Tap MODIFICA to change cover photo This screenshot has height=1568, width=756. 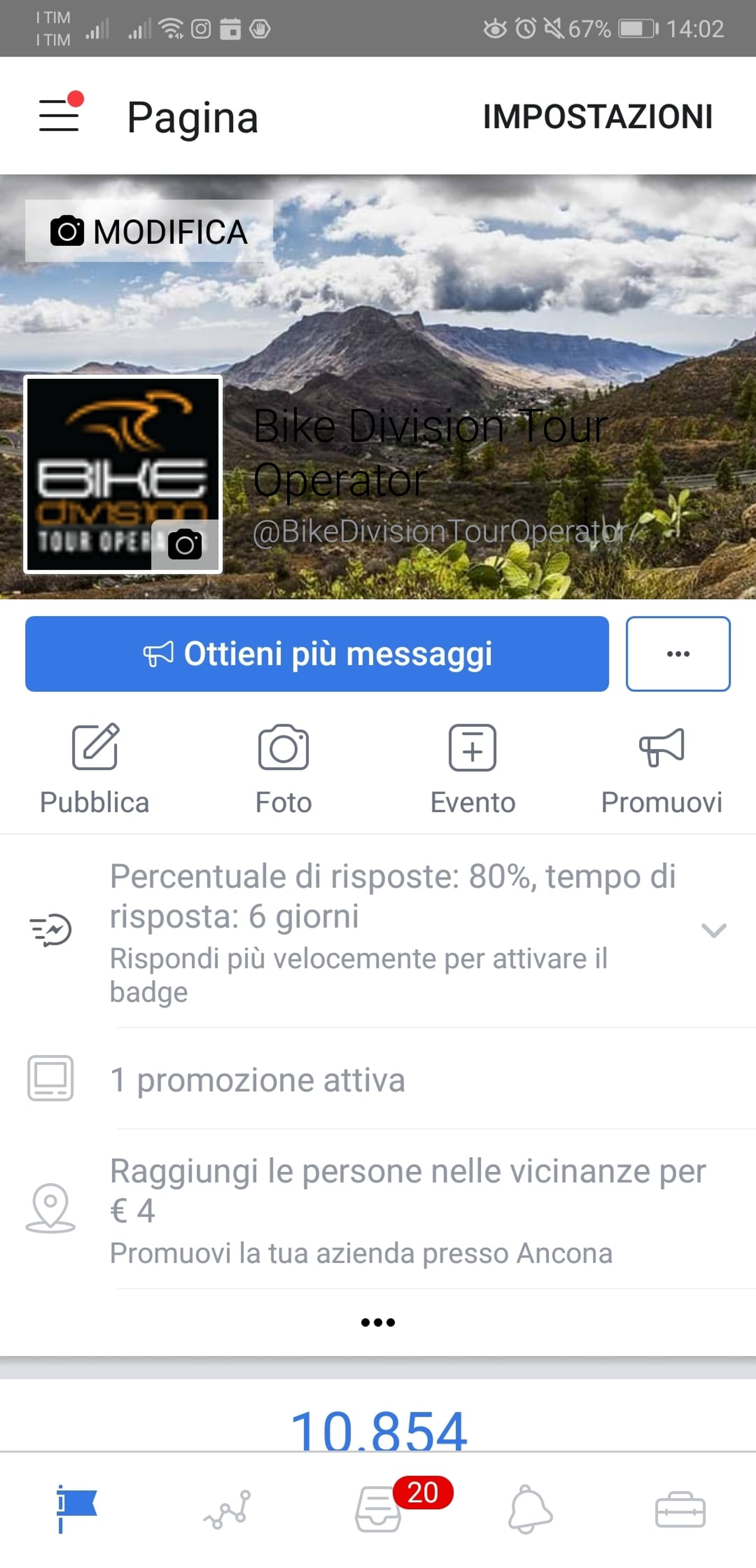click(x=149, y=231)
